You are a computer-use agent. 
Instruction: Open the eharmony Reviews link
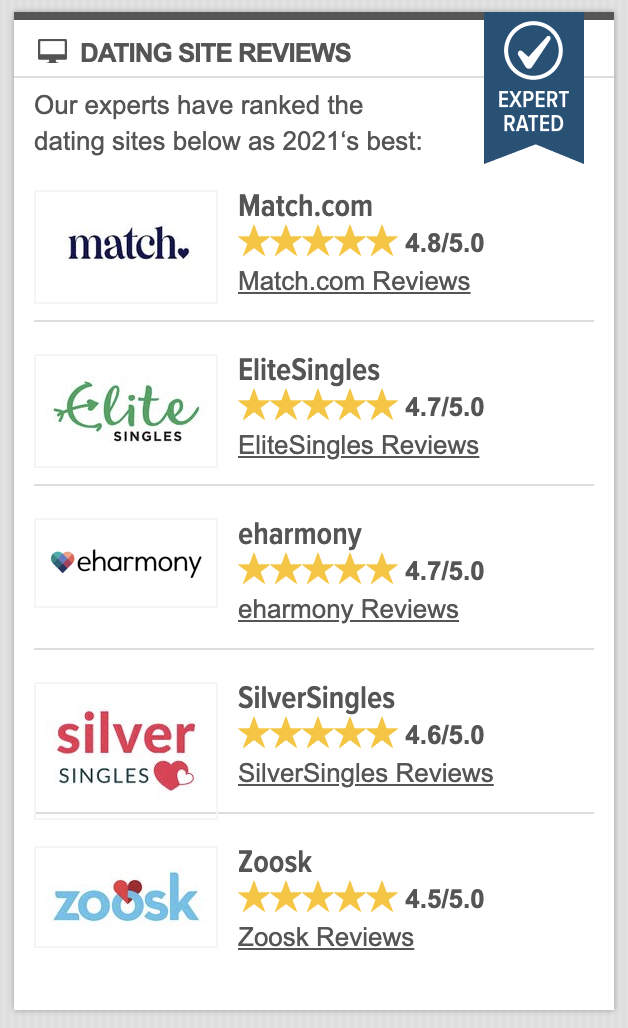(348, 610)
